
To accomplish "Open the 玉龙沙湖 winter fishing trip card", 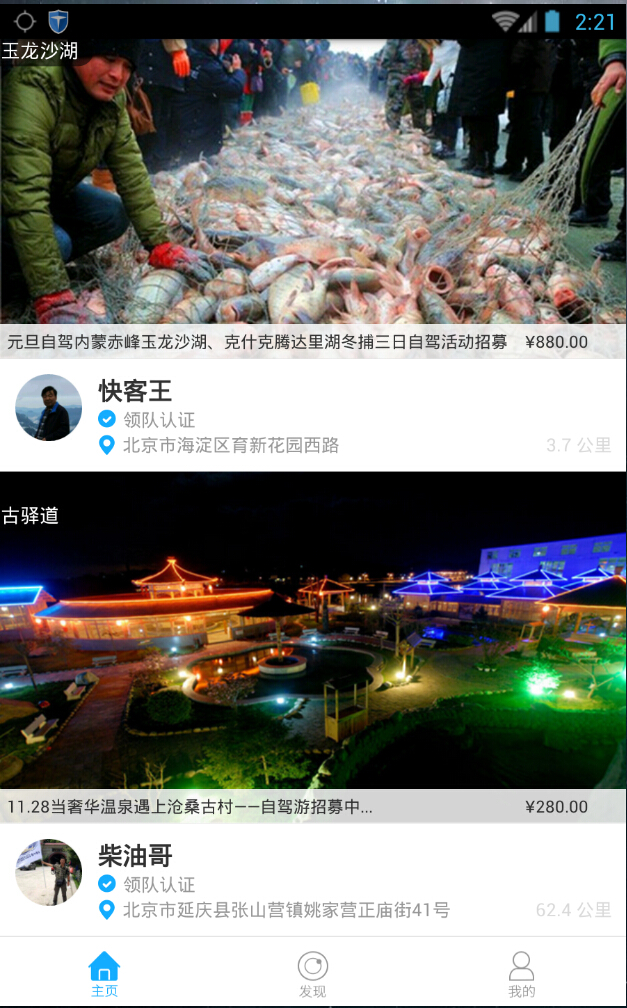I will 313,190.
